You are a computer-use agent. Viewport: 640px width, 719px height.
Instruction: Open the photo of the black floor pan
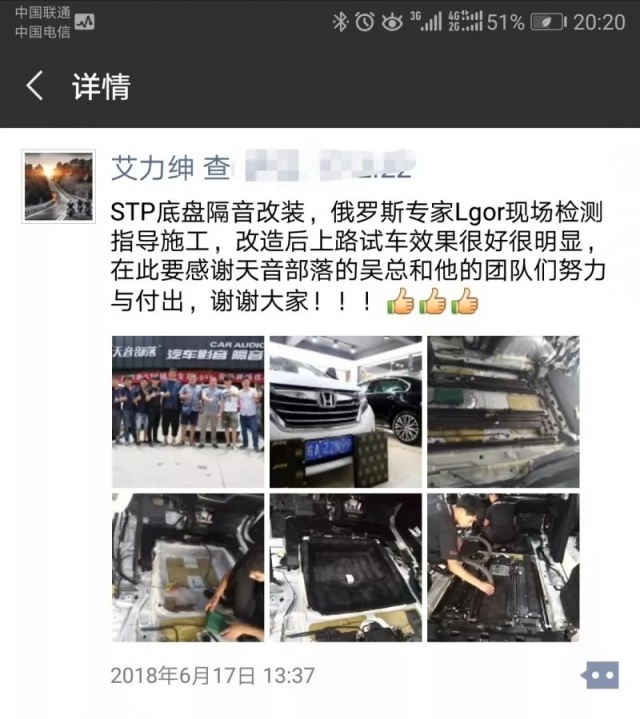[345, 567]
